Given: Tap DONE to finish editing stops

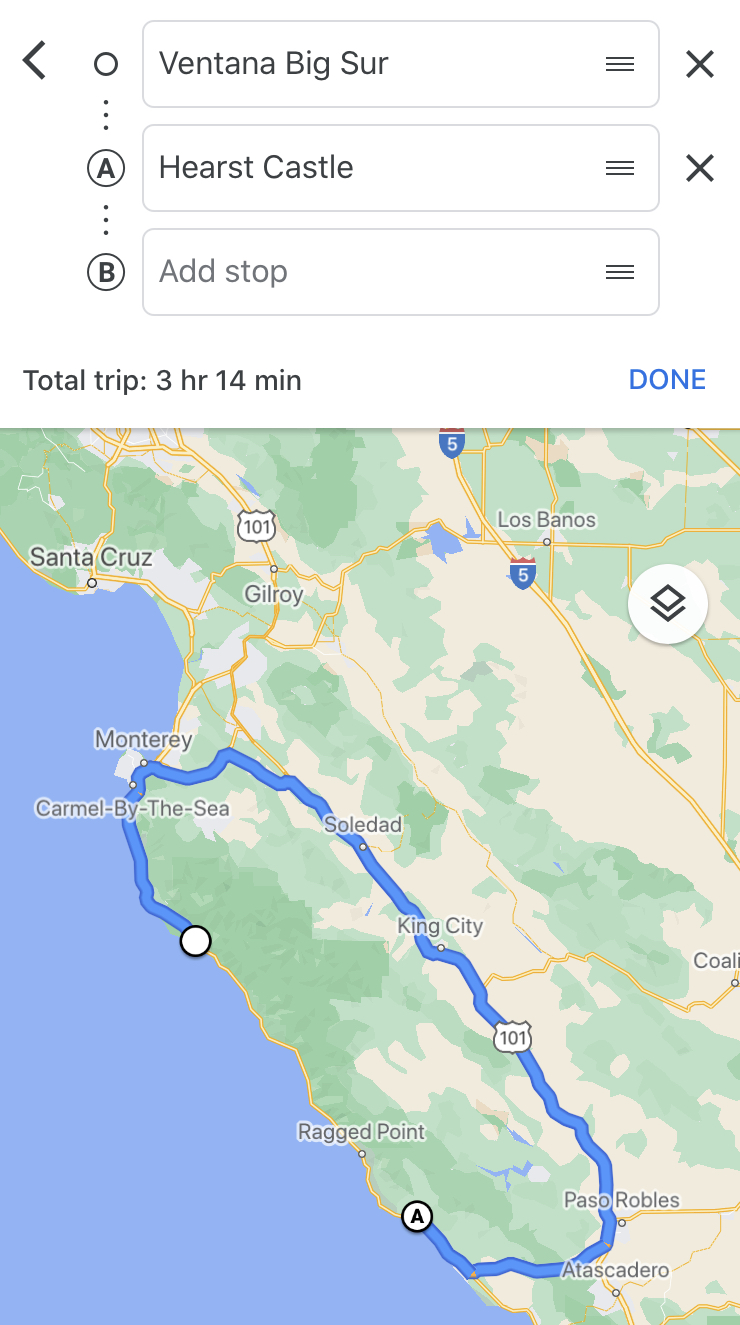Looking at the screenshot, I should click(667, 380).
